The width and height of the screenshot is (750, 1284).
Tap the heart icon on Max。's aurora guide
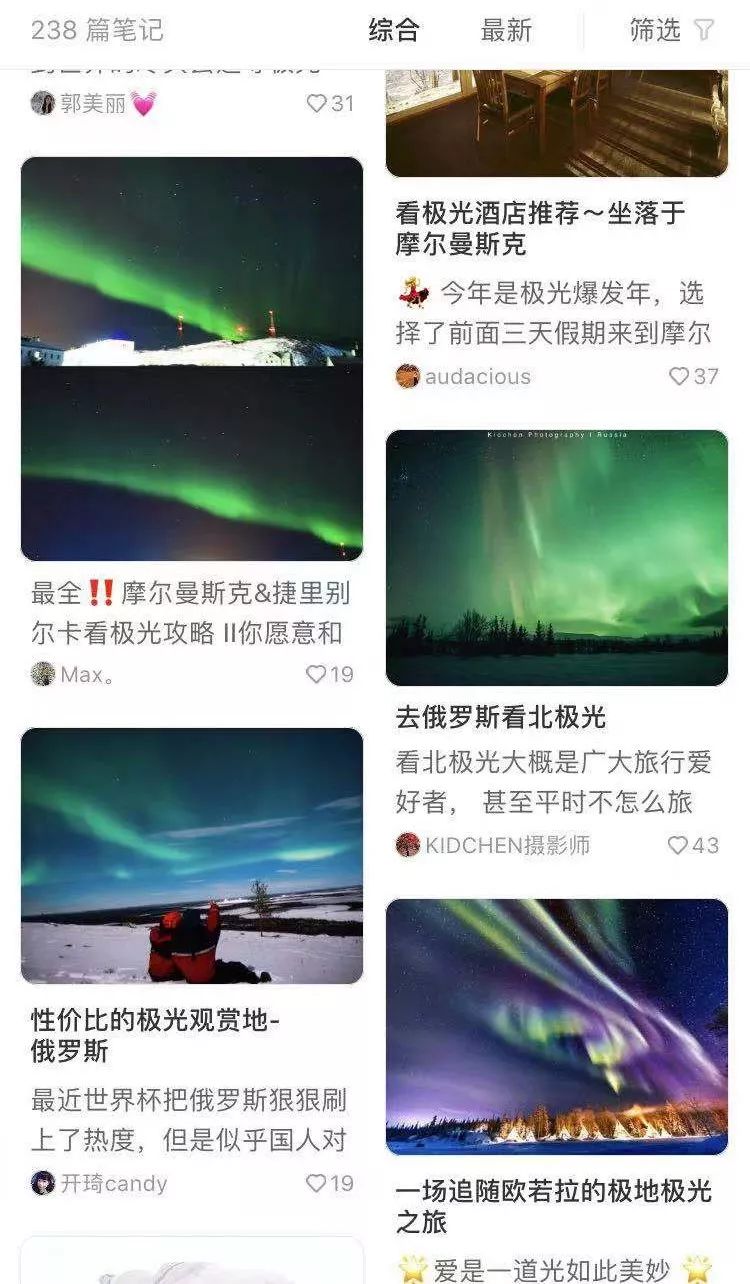click(x=315, y=672)
